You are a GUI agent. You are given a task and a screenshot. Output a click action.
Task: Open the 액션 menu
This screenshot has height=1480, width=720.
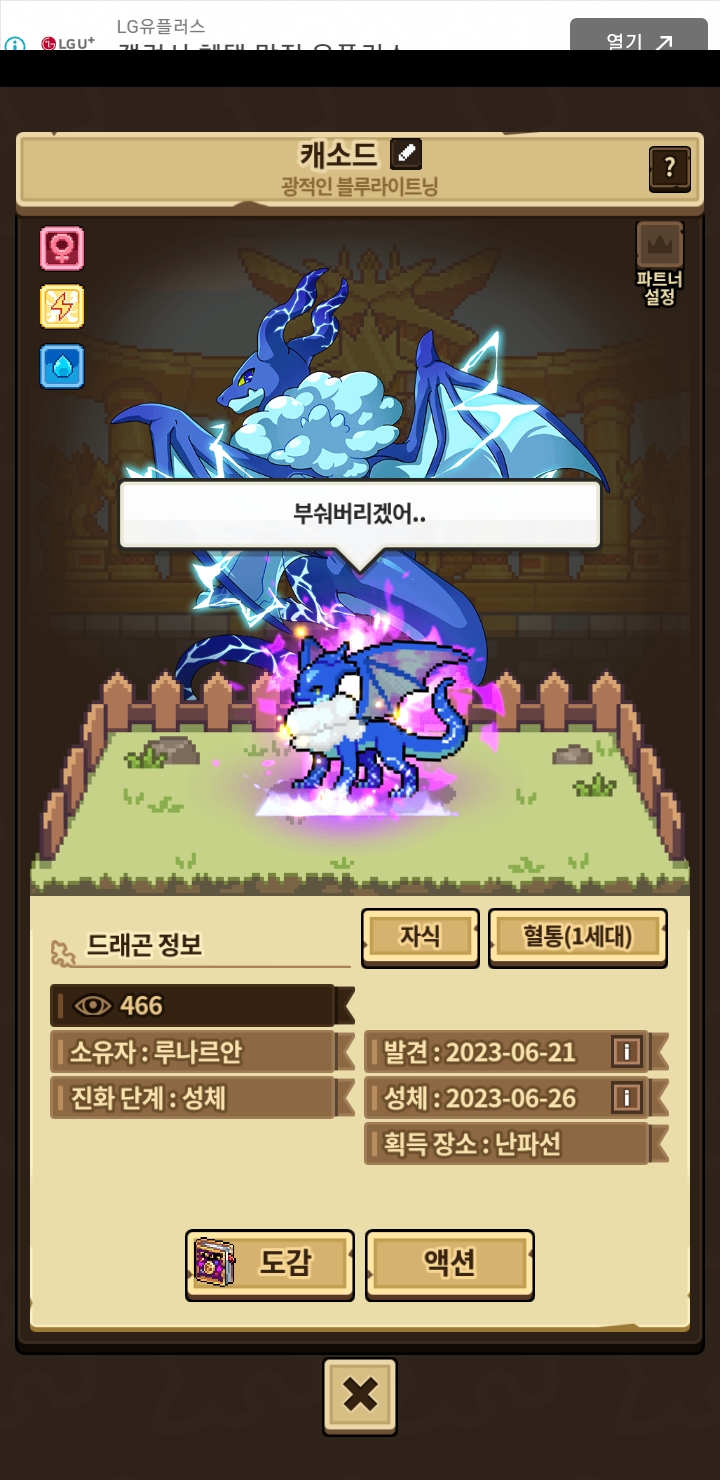tap(450, 1264)
